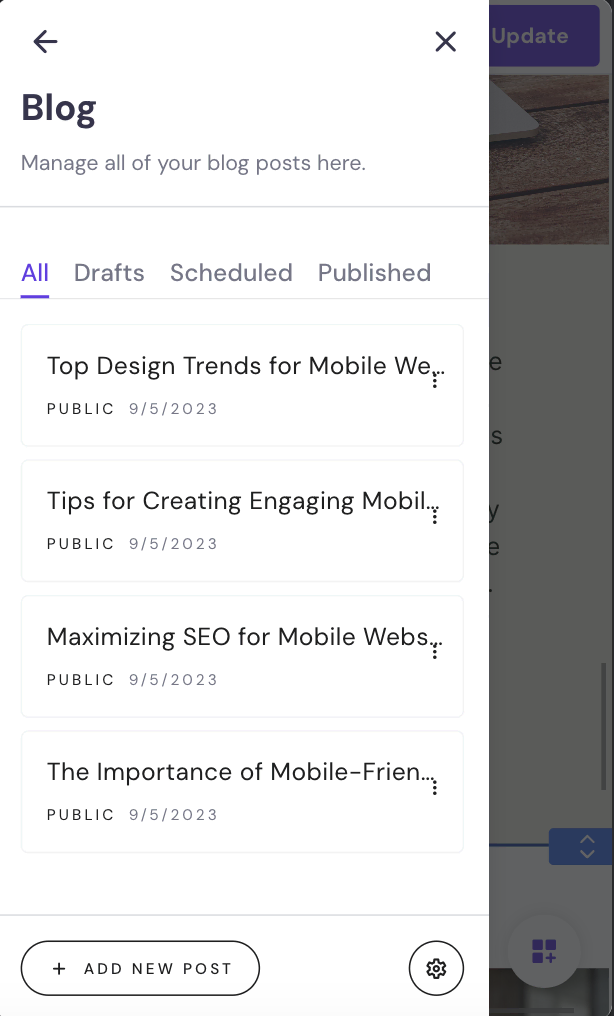
Task: Open options menu for Tips for Creating post
Action: pos(435,516)
